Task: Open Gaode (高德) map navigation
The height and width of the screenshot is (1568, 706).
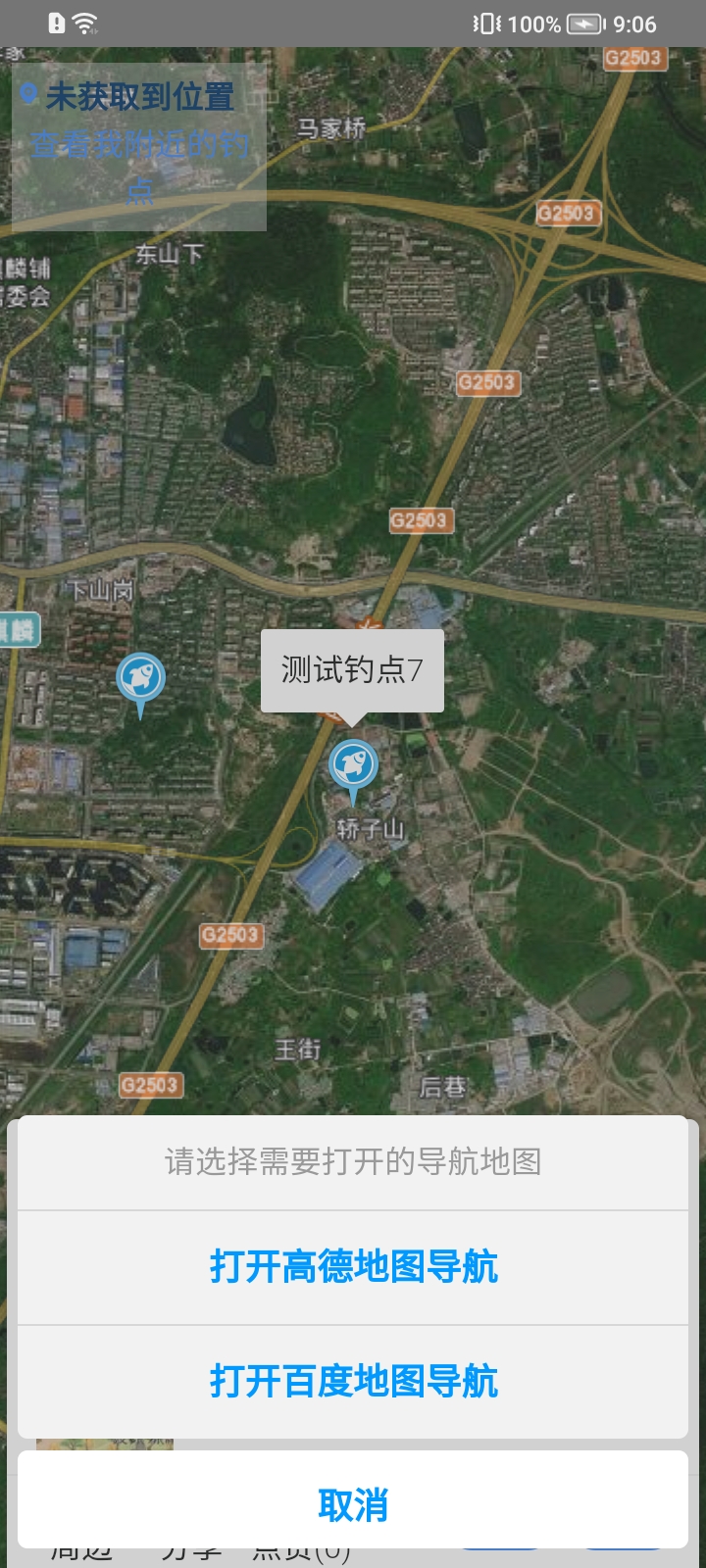Action: click(x=353, y=1267)
